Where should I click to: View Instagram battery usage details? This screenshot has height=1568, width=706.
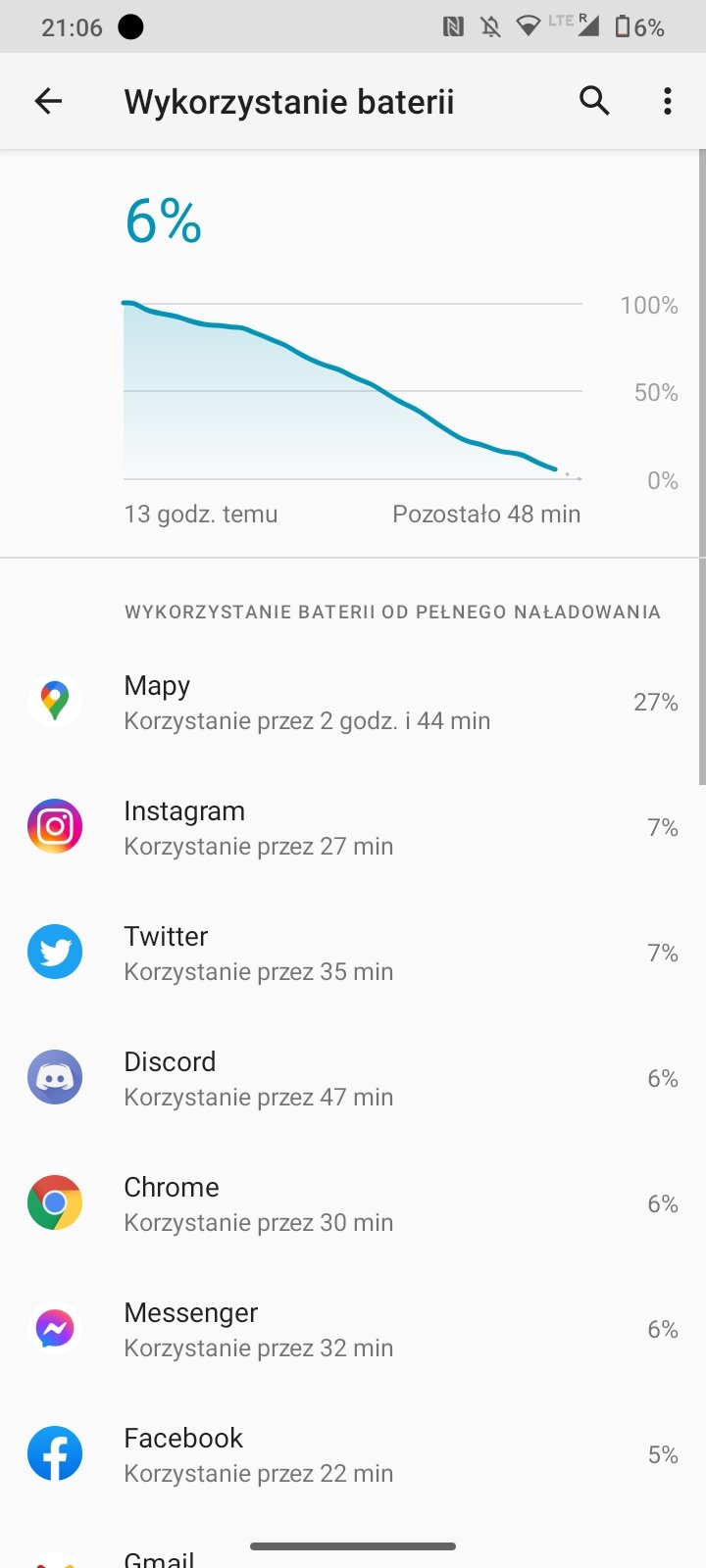353,828
